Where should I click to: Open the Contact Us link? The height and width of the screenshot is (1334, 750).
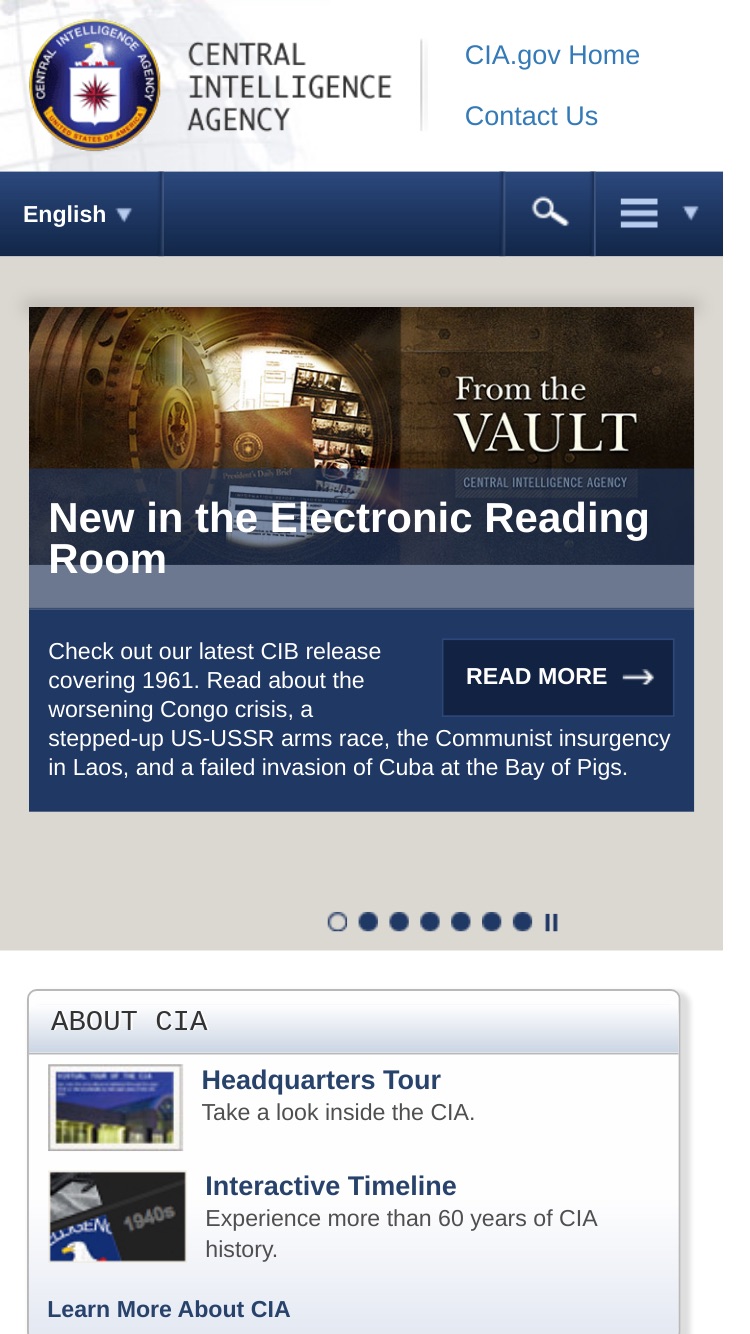click(x=531, y=116)
